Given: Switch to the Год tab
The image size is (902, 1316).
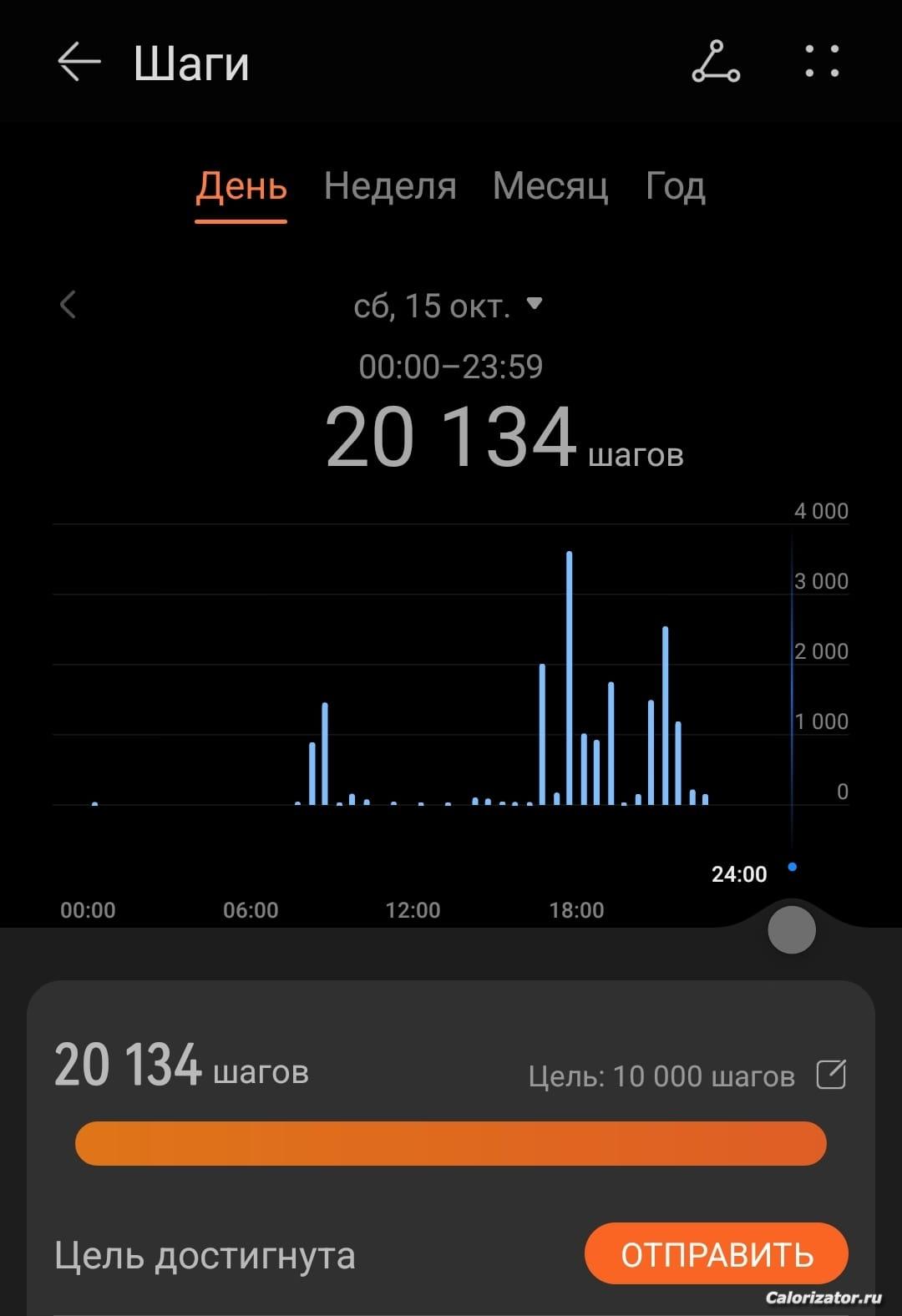Looking at the screenshot, I should (x=676, y=185).
